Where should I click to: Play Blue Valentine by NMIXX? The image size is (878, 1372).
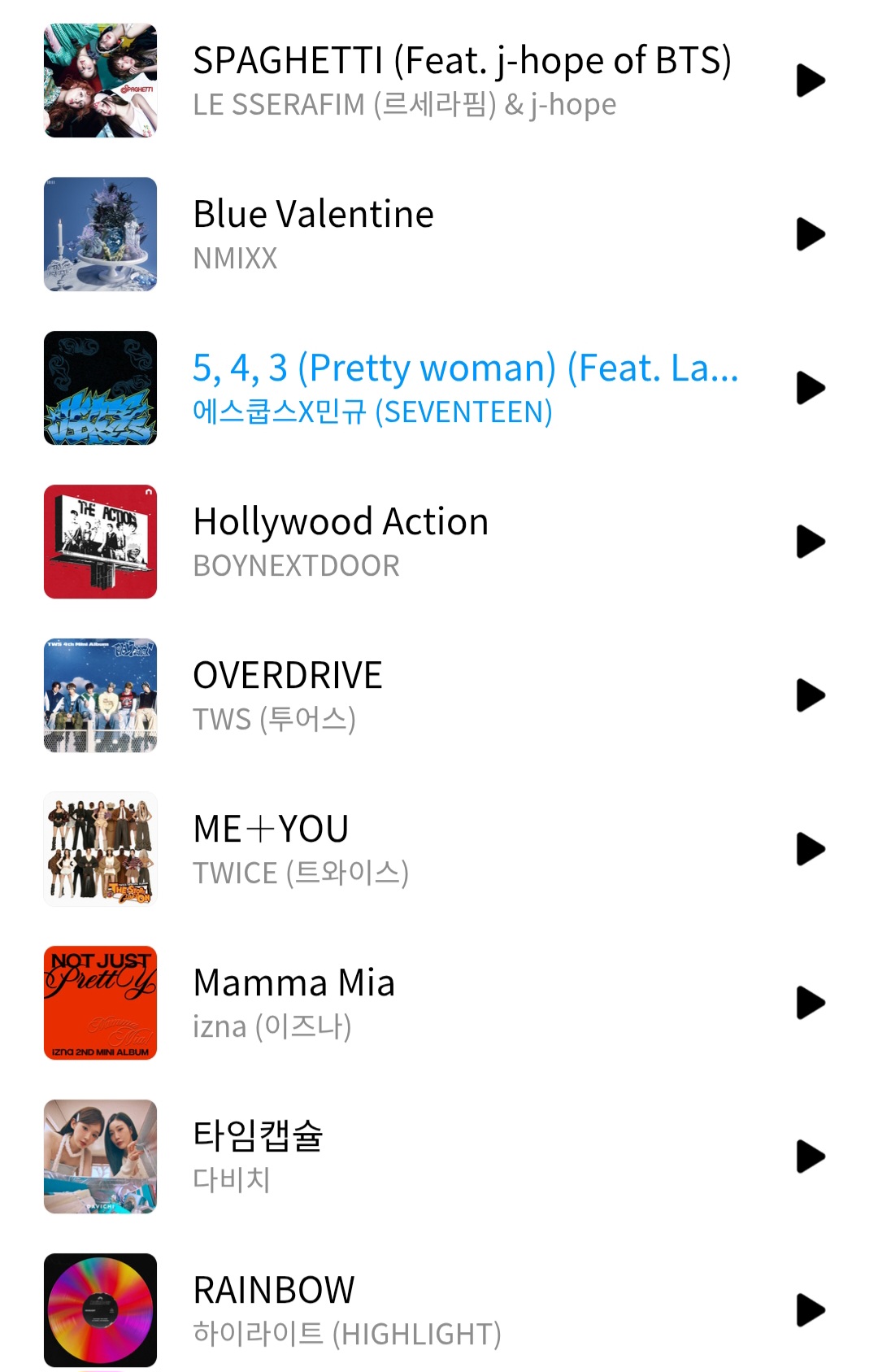811,234
